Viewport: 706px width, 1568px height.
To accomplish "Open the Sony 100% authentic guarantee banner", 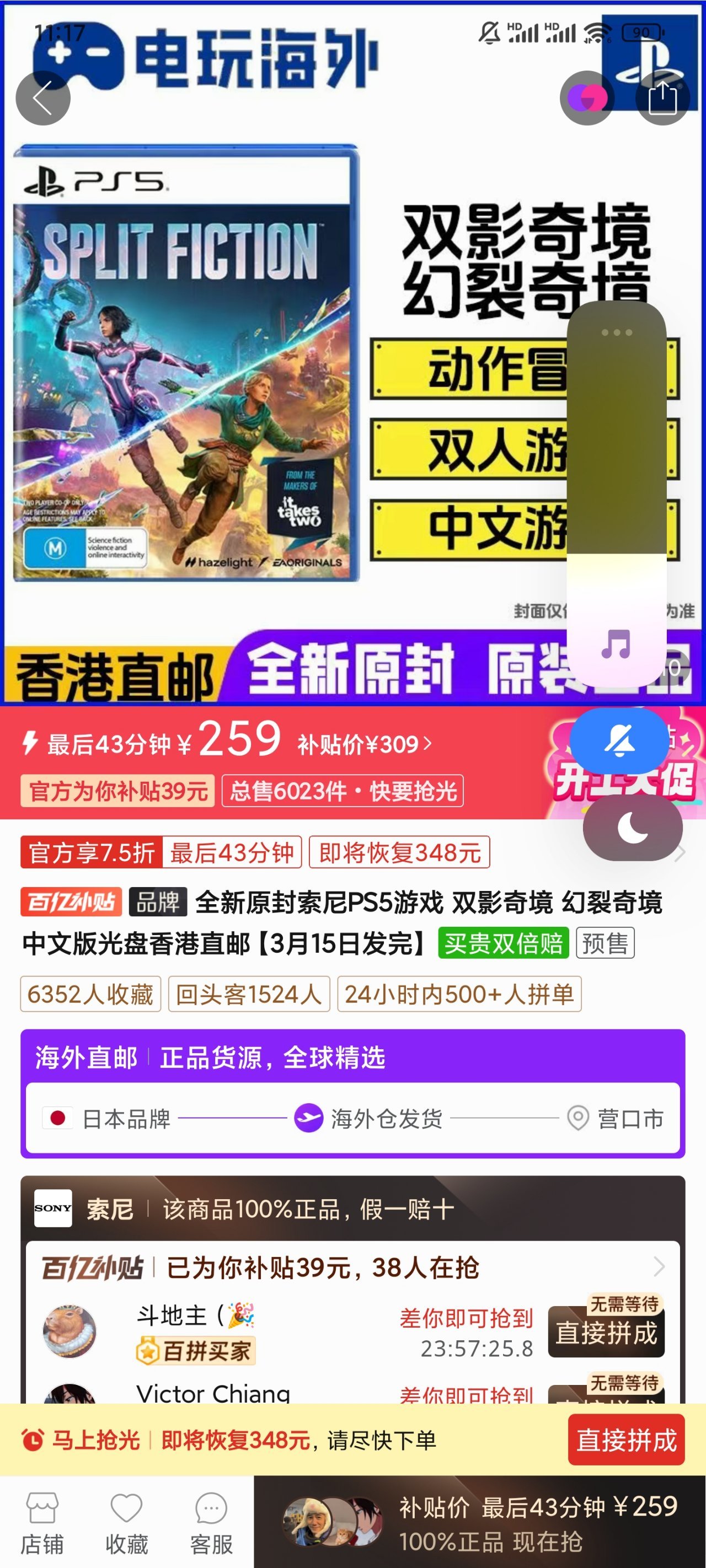I will coord(352,1209).
